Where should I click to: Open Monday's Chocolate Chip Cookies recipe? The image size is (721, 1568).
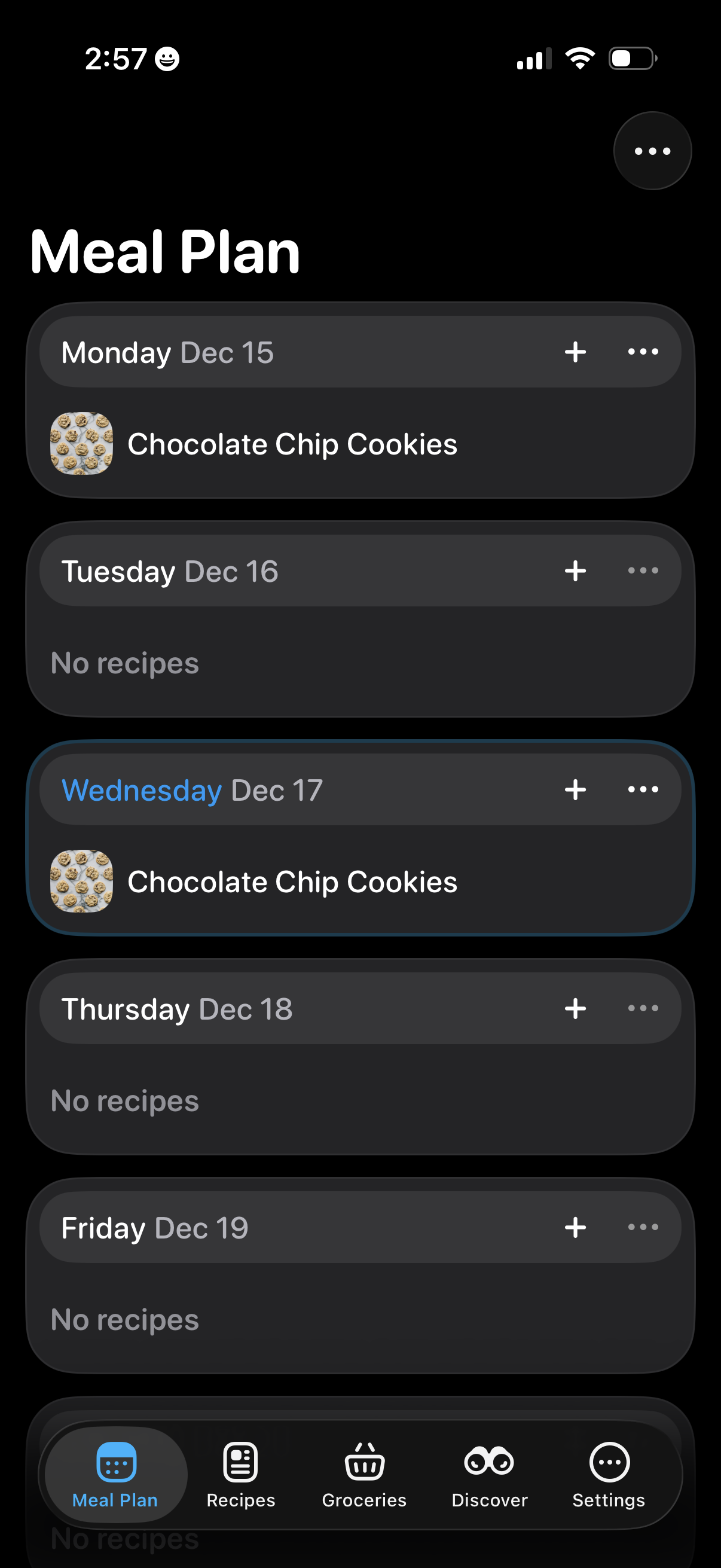coord(292,444)
